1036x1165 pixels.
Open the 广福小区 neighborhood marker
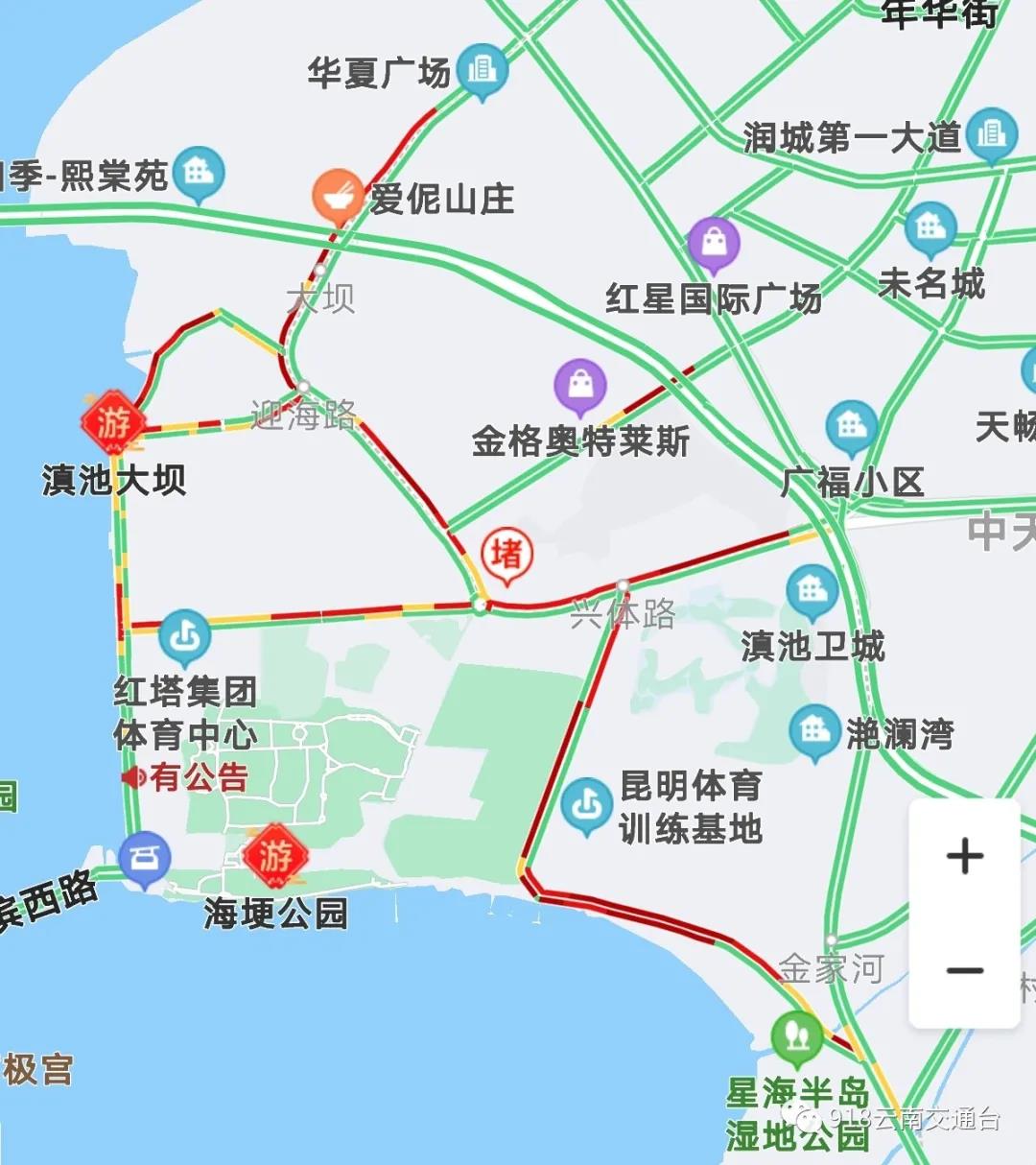(852, 425)
